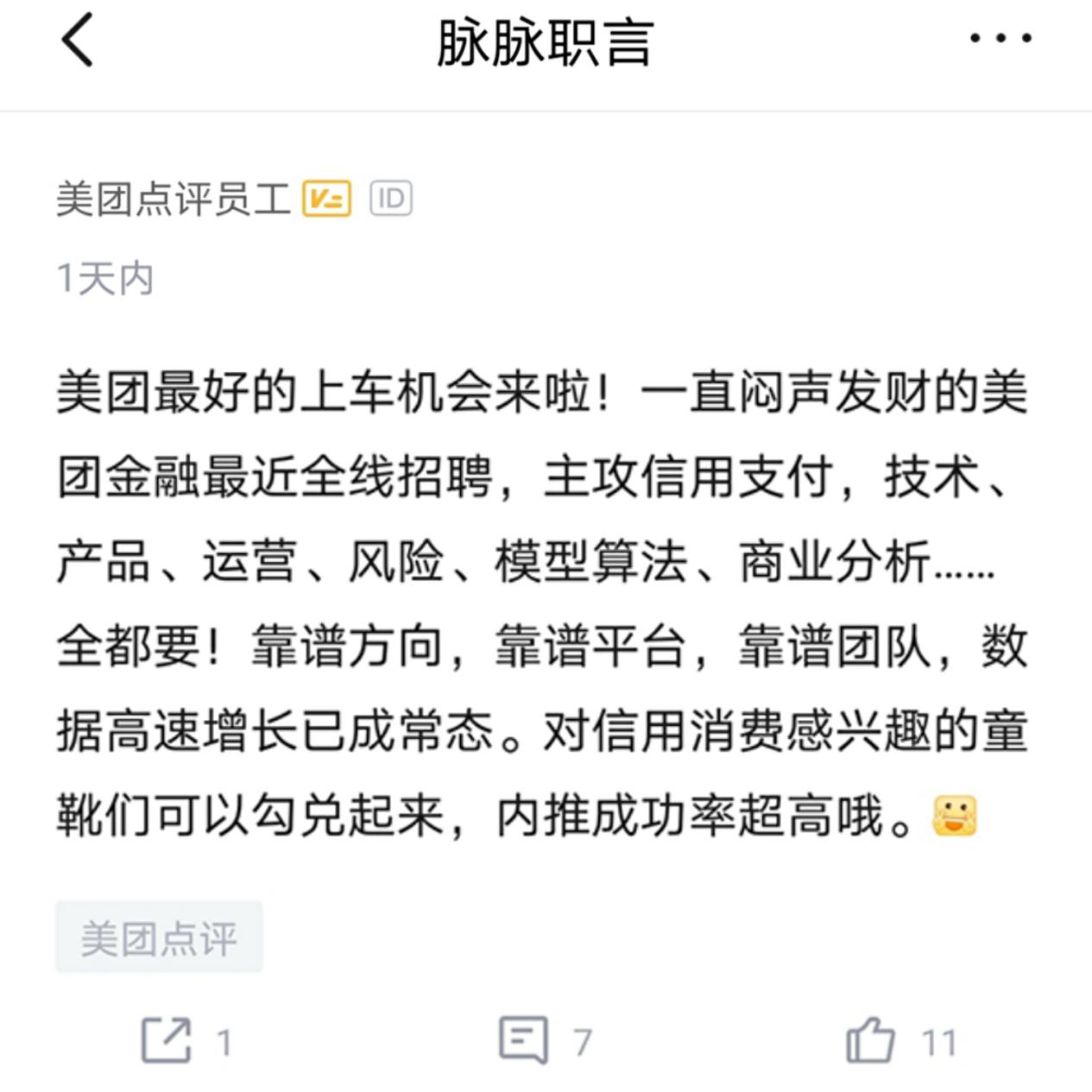Go back from 脉脉职言 post
This screenshot has width=1092, height=1092.
coord(78,41)
